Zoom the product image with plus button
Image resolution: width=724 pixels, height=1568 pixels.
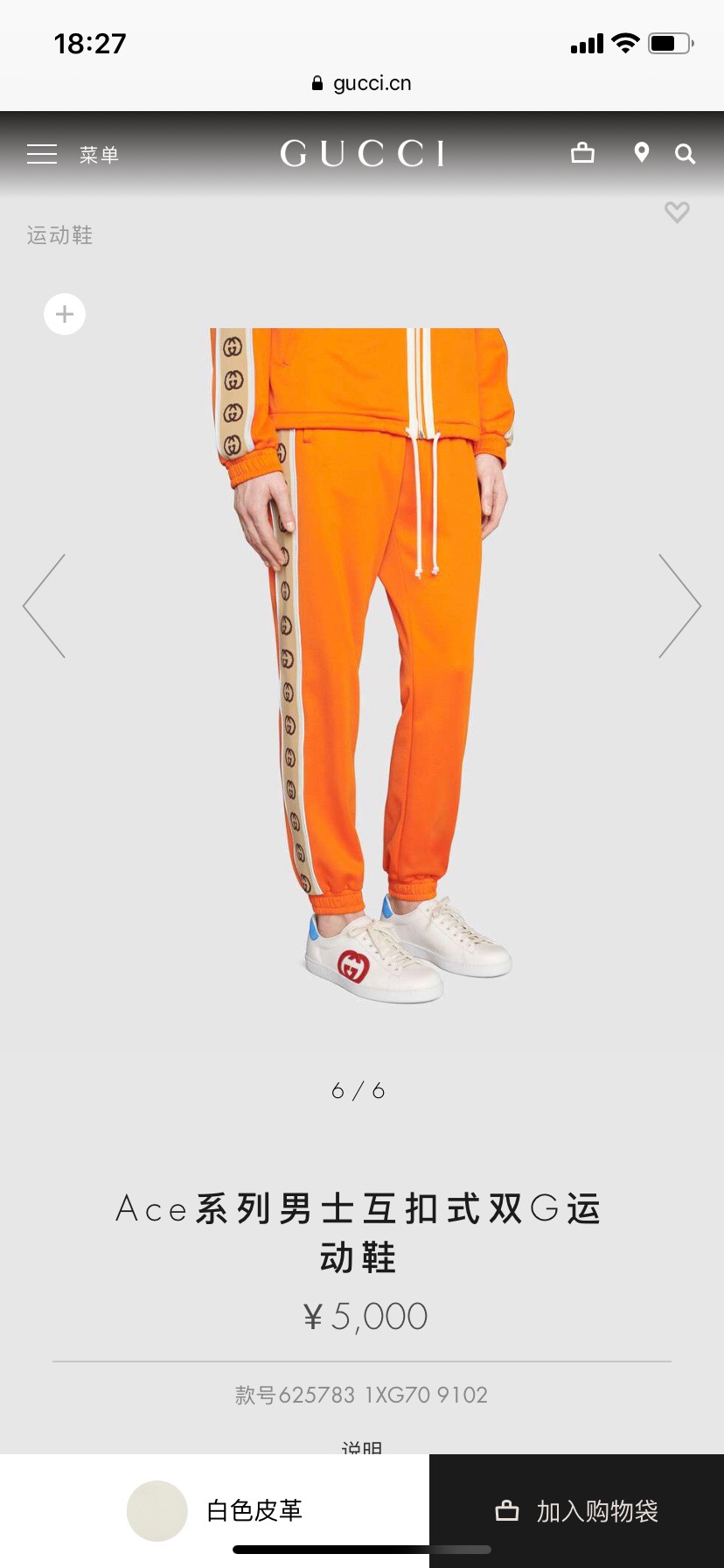click(65, 313)
